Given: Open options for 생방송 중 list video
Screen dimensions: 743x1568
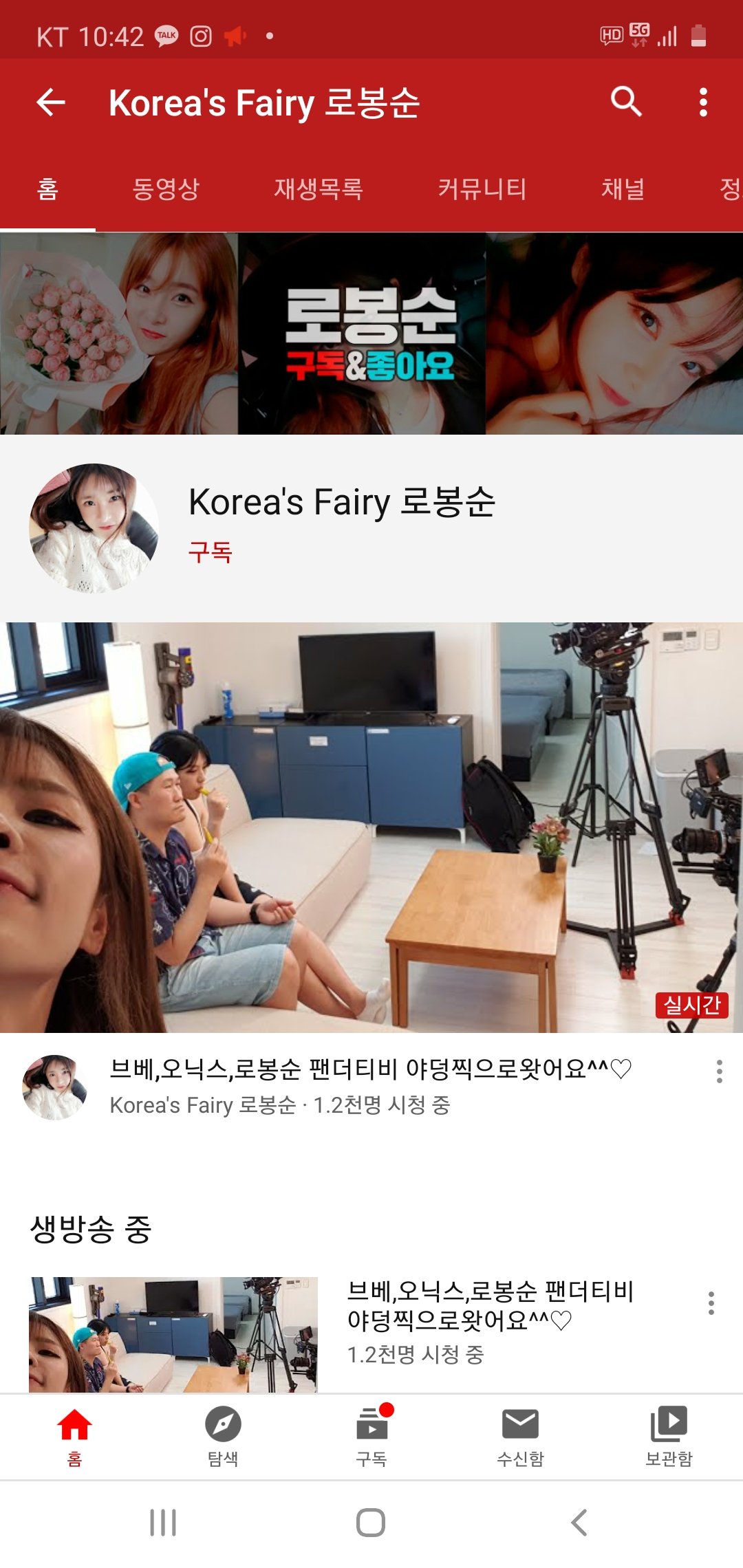Looking at the screenshot, I should click(711, 1303).
